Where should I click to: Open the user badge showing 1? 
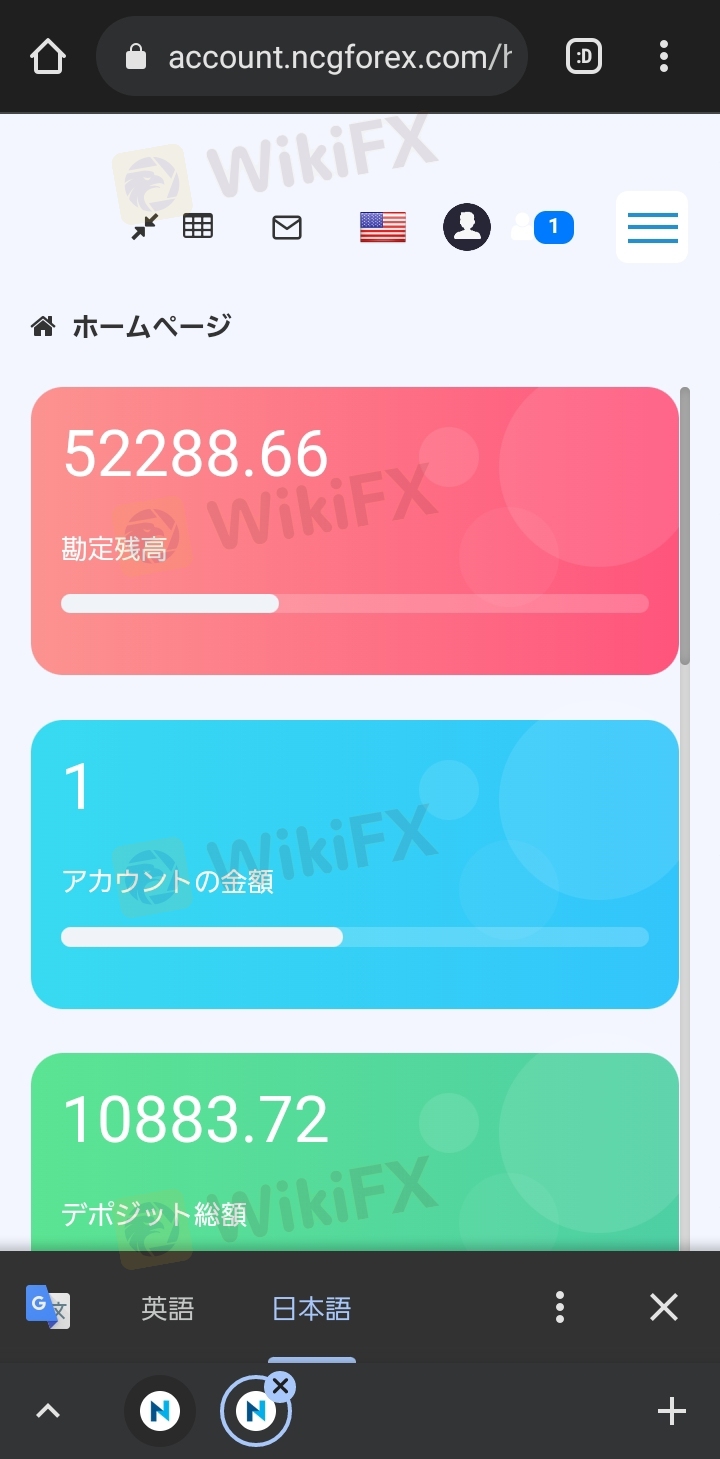pos(543,227)
